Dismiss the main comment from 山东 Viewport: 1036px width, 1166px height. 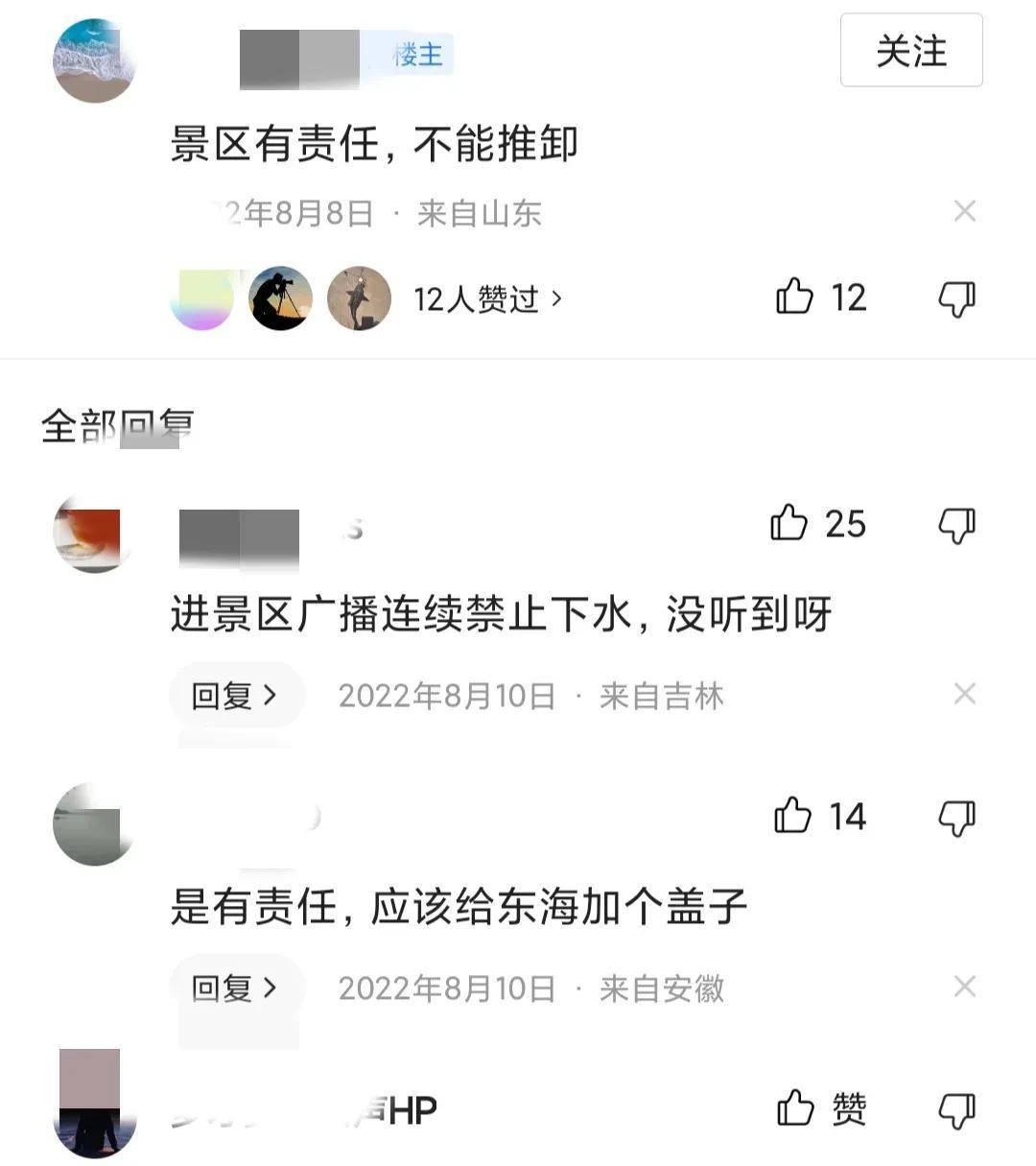(x=964, y=212)
